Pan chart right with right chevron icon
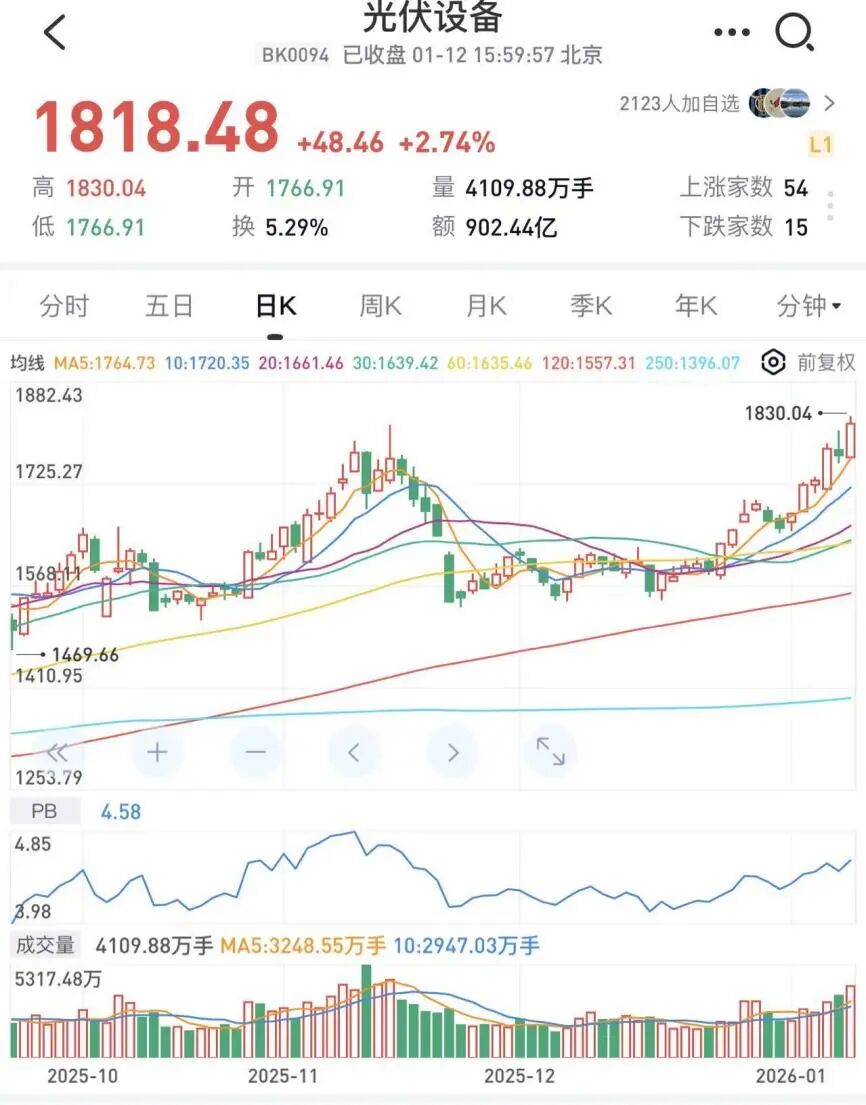The image size is (866, 1105). tap(452, 751)
